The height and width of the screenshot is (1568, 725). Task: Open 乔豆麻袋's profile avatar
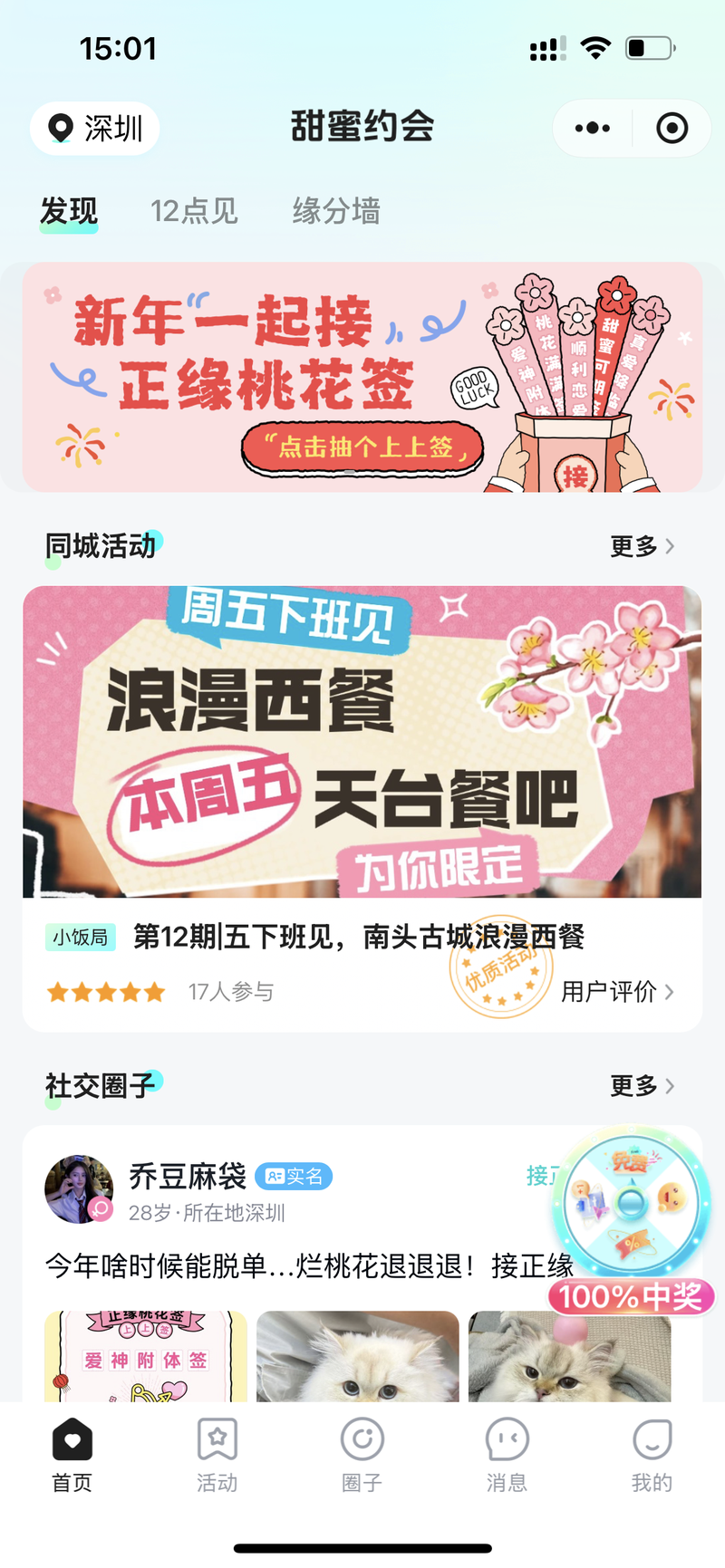pos(79,1189)
